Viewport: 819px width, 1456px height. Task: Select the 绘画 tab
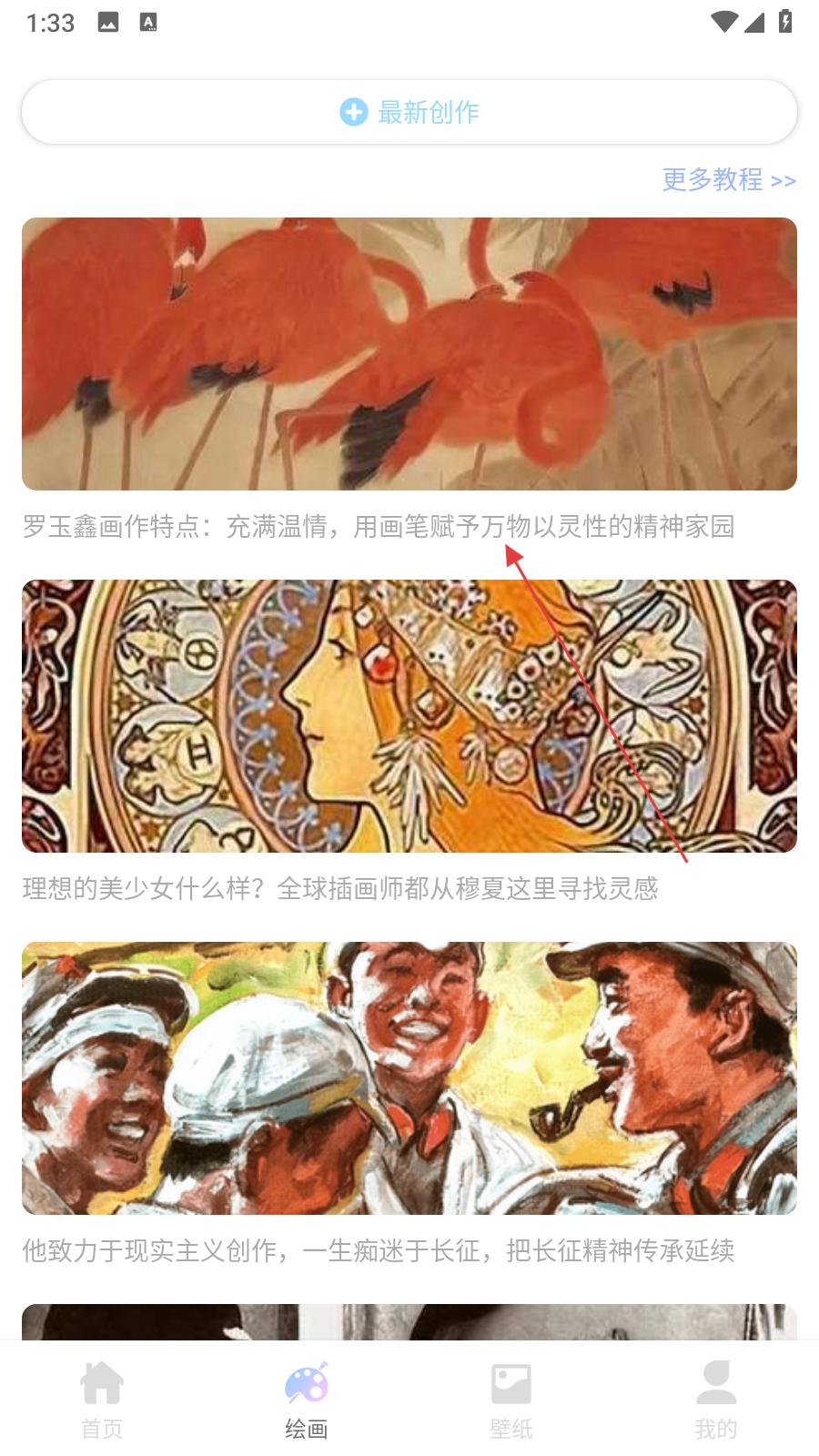tap(307, 1400)
